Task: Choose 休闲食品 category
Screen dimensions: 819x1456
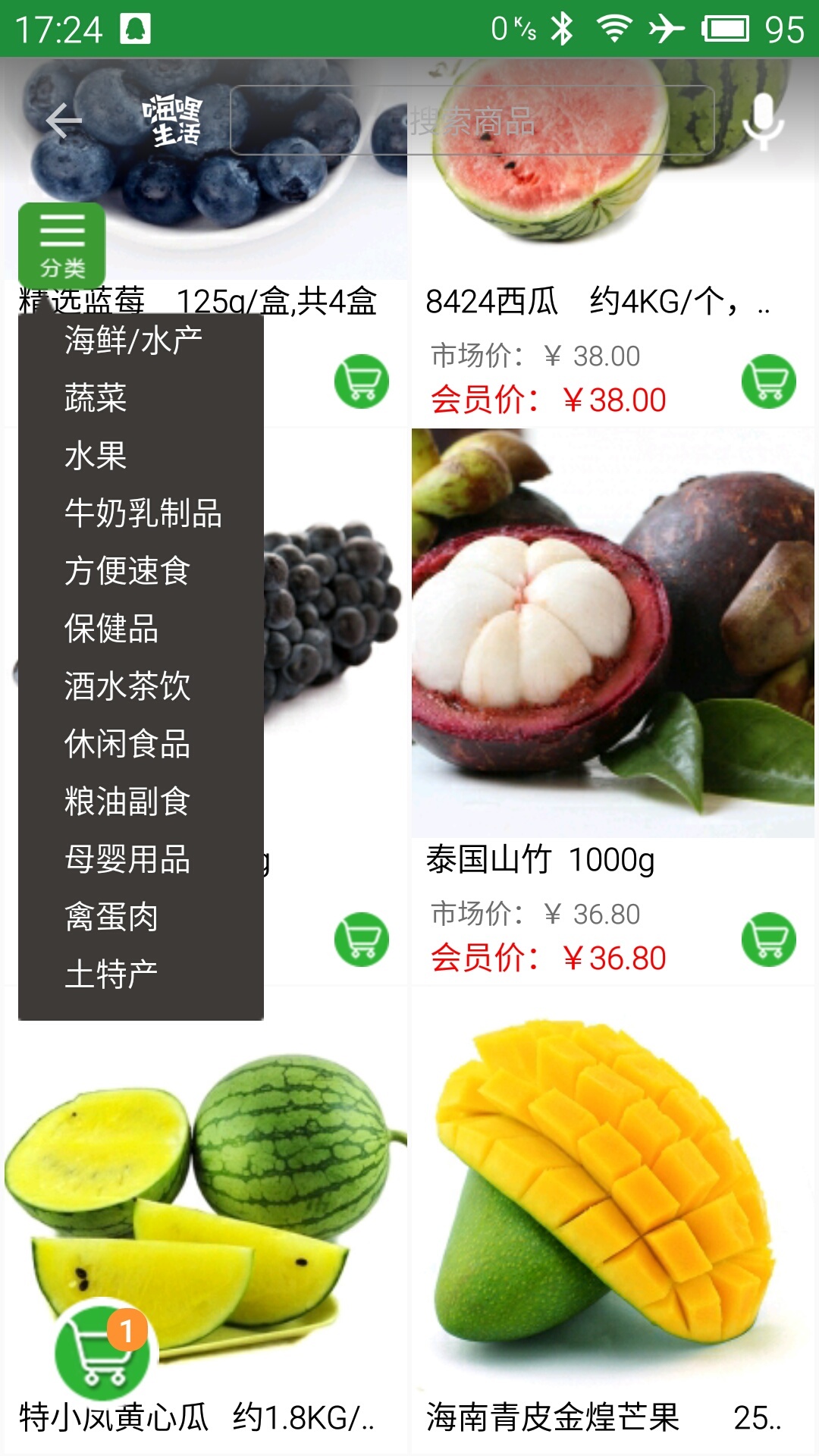Action: pyautogui.click(x=127, y=744)
